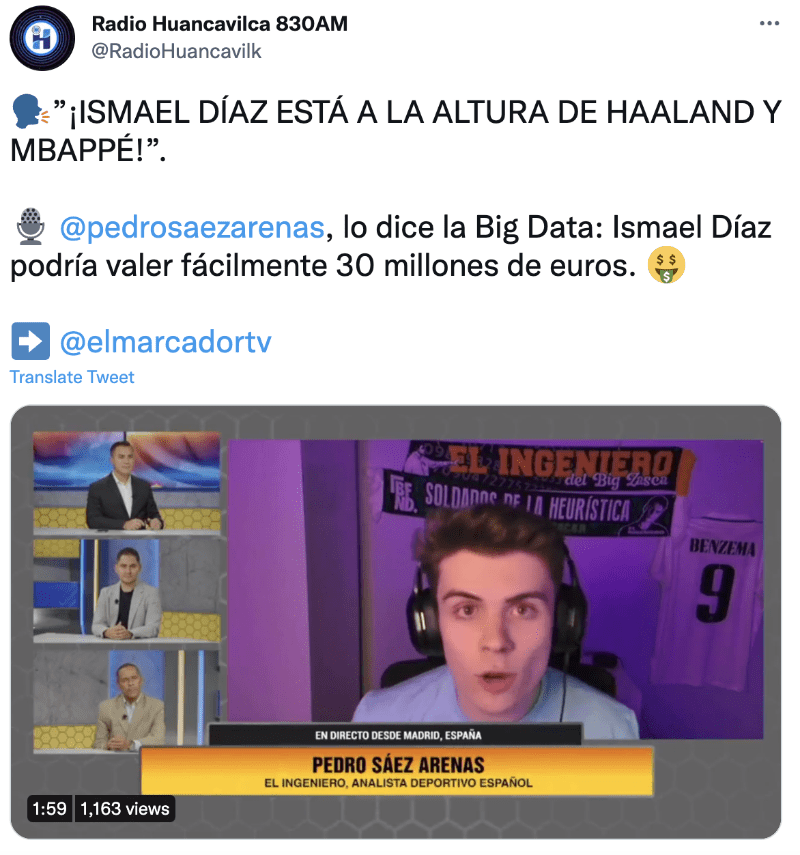This screenshot has height=855, width=800.
Task: Open Radio Huancavilca profile picture
Action: (42, 38)
